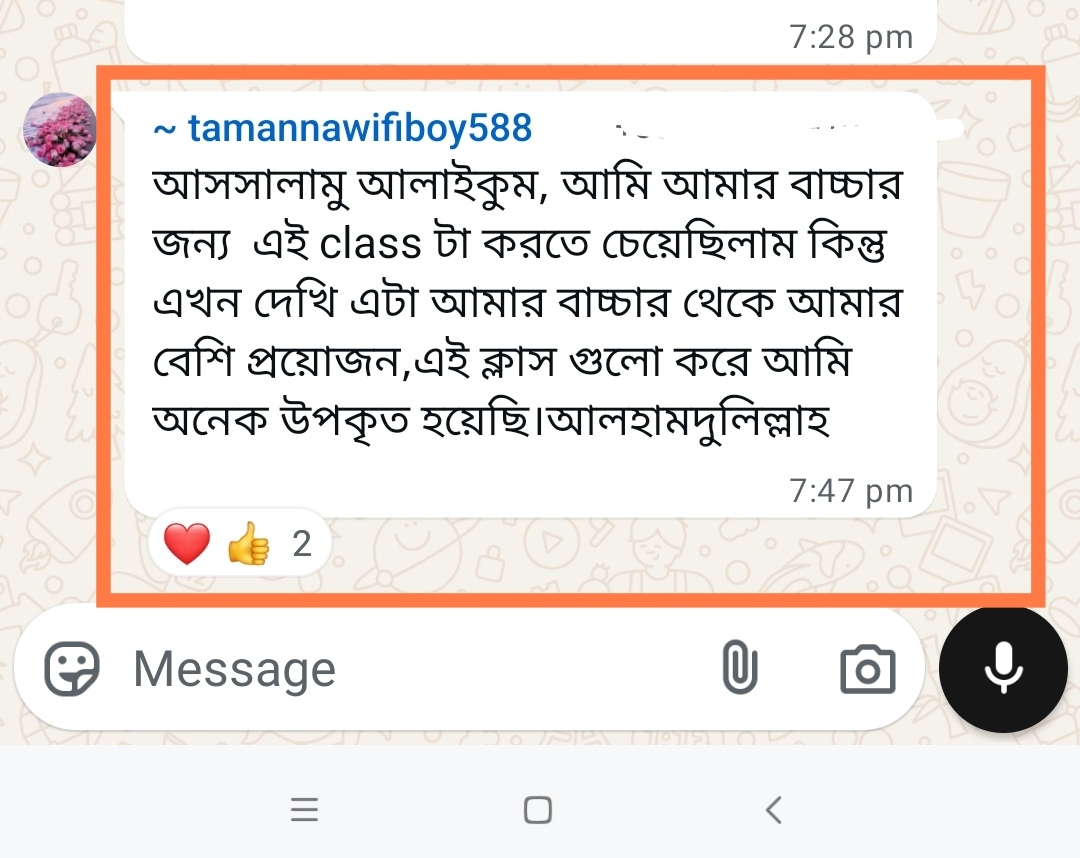Image resolution: width=1080 pixels, height=858 pixels.
Task: Open the recent apps button
Action: tap(305, 809)
